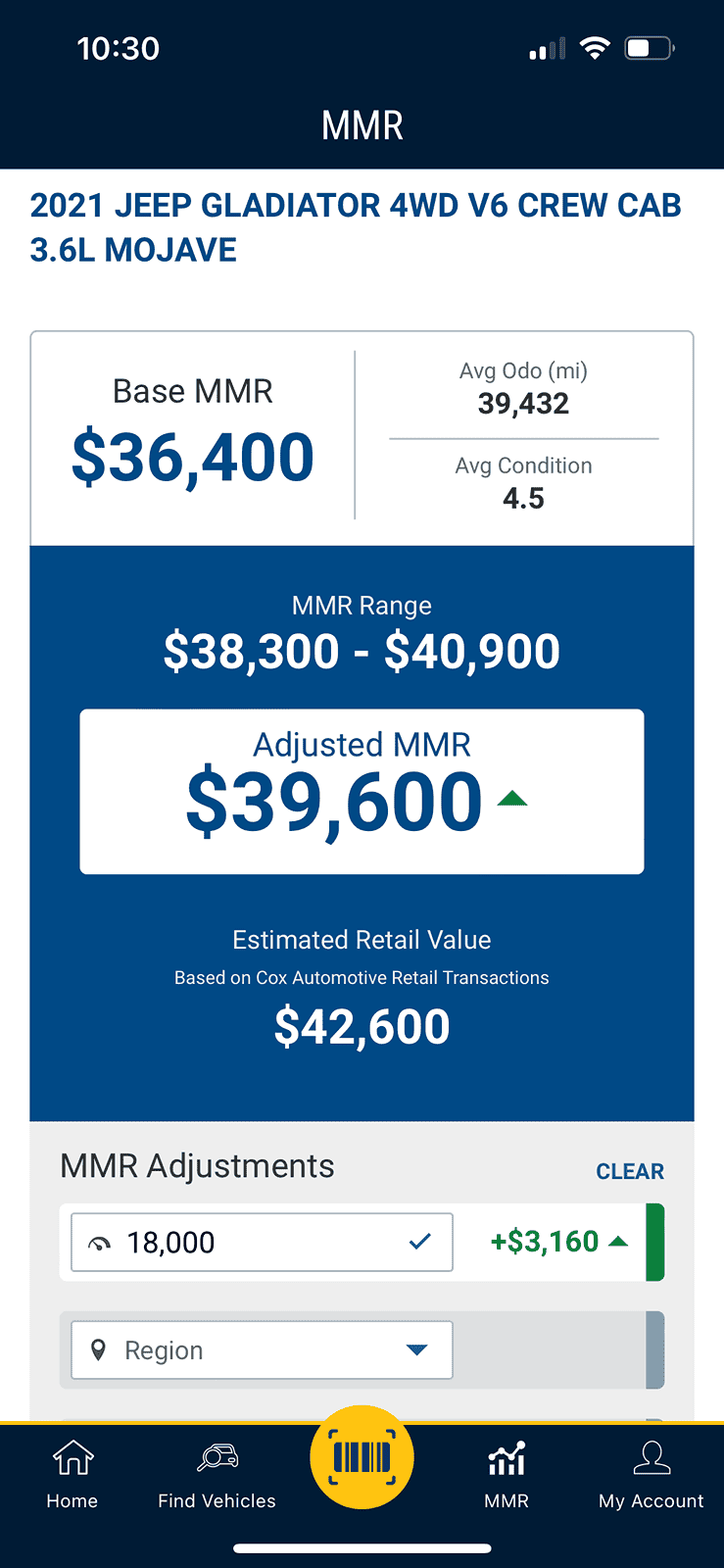Screen dimensions: 724x1568
Task: Edit the 18,000 odometer field
Action: (x=262, y=1243)
